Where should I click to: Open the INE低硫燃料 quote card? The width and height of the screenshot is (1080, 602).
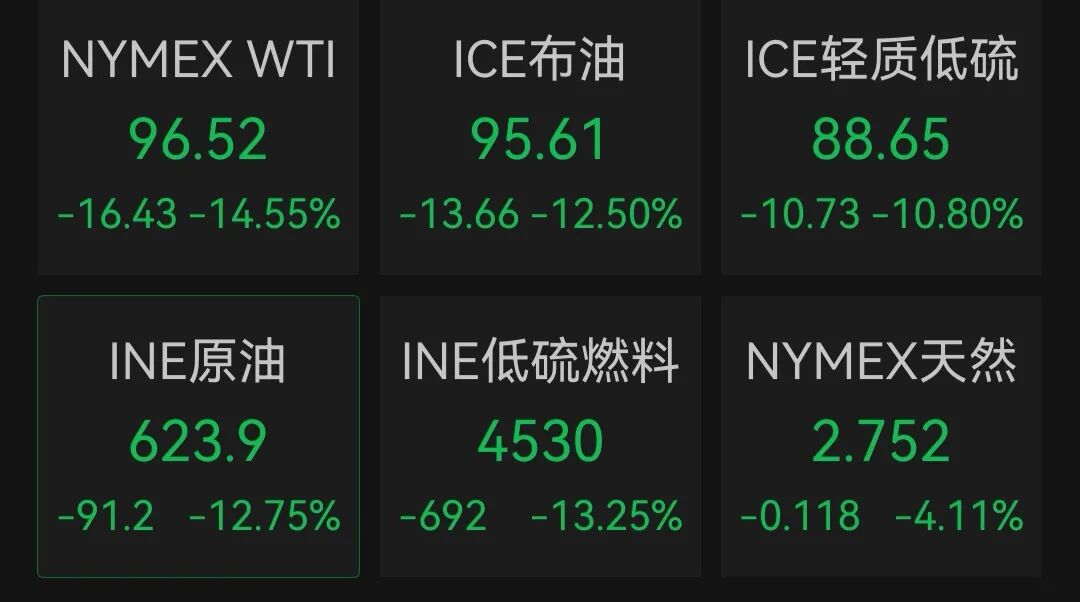540,437
